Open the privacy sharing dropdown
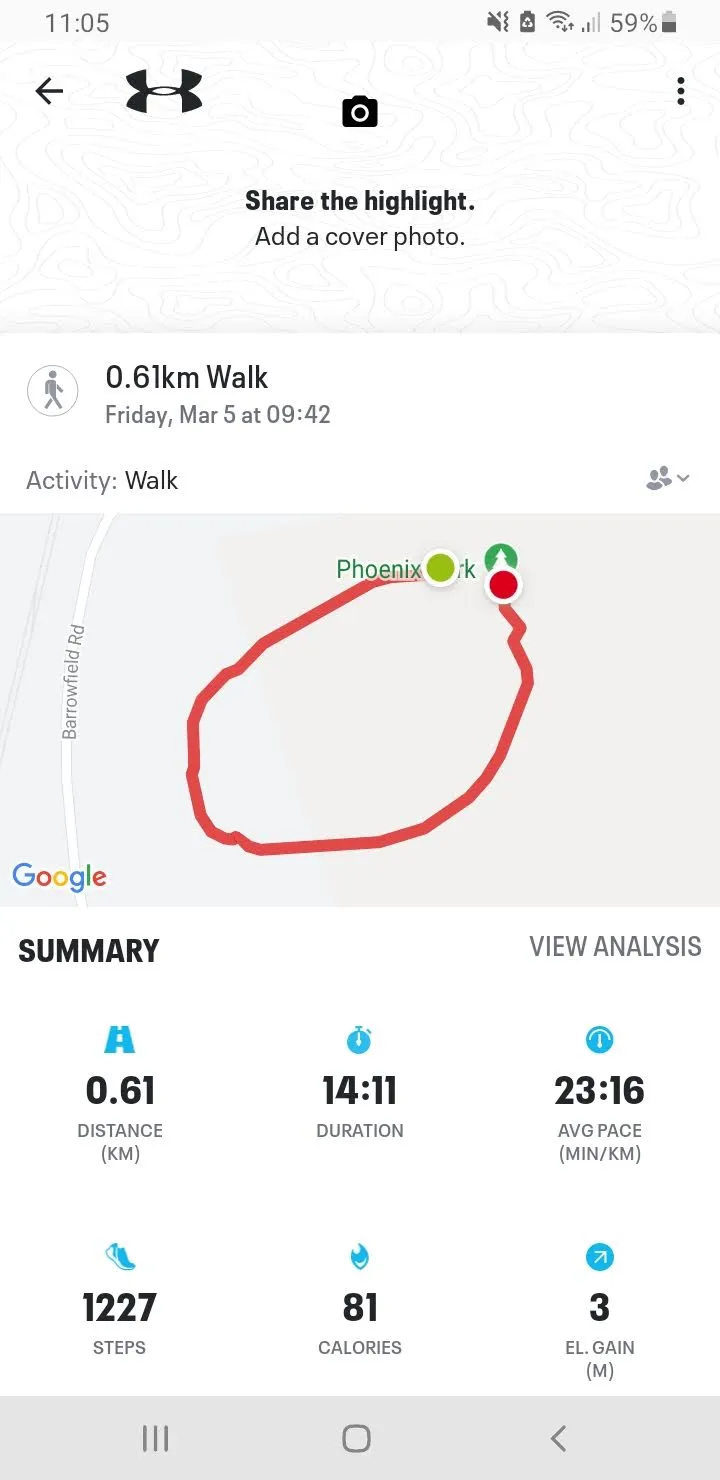Screen dimensions: 720x1480 click(x=667, y=479)
